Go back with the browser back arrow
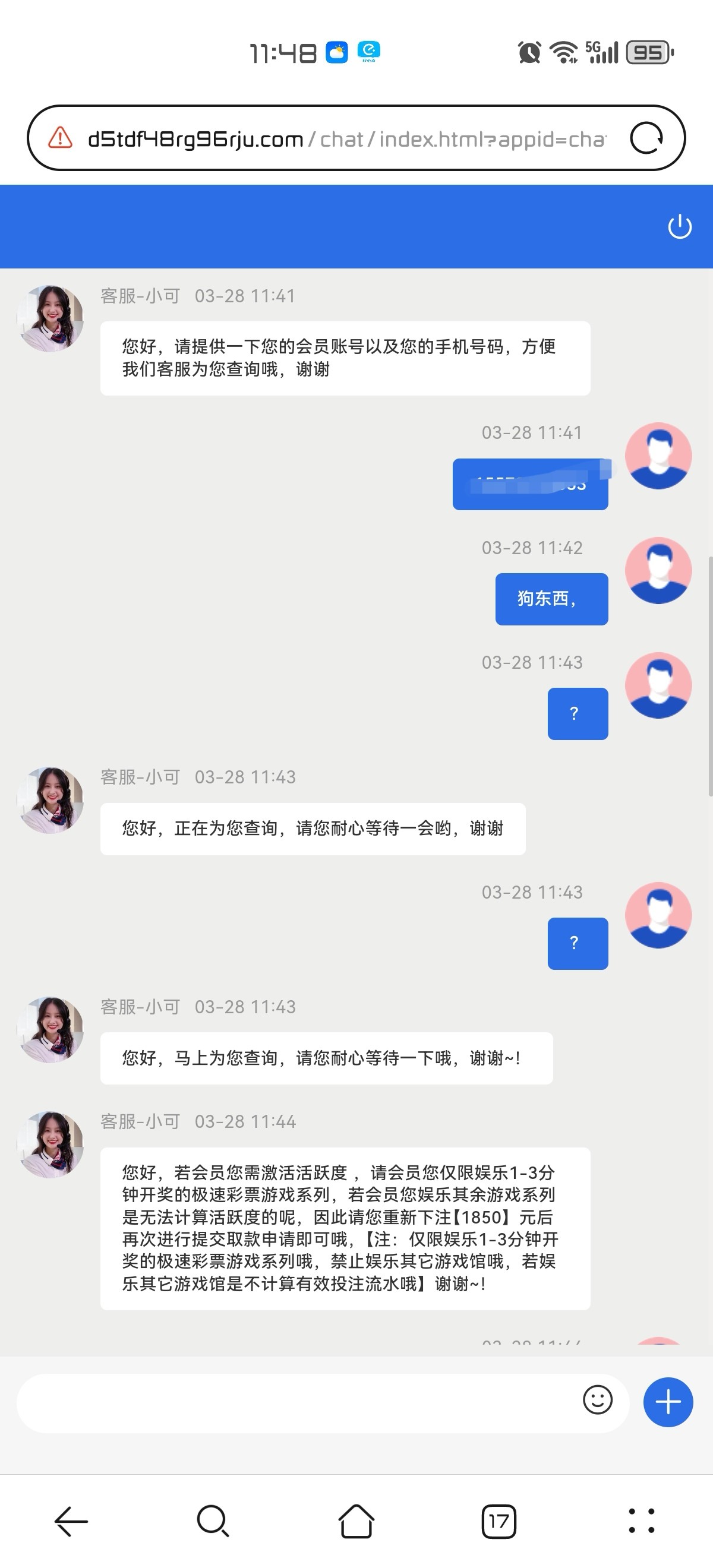This screenshot has width=713, height=1568. tap(71, 1521)
